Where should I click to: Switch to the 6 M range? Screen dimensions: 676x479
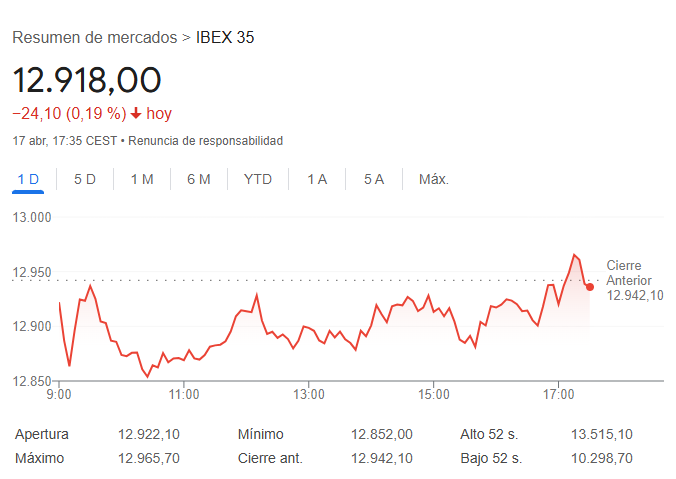198,179
